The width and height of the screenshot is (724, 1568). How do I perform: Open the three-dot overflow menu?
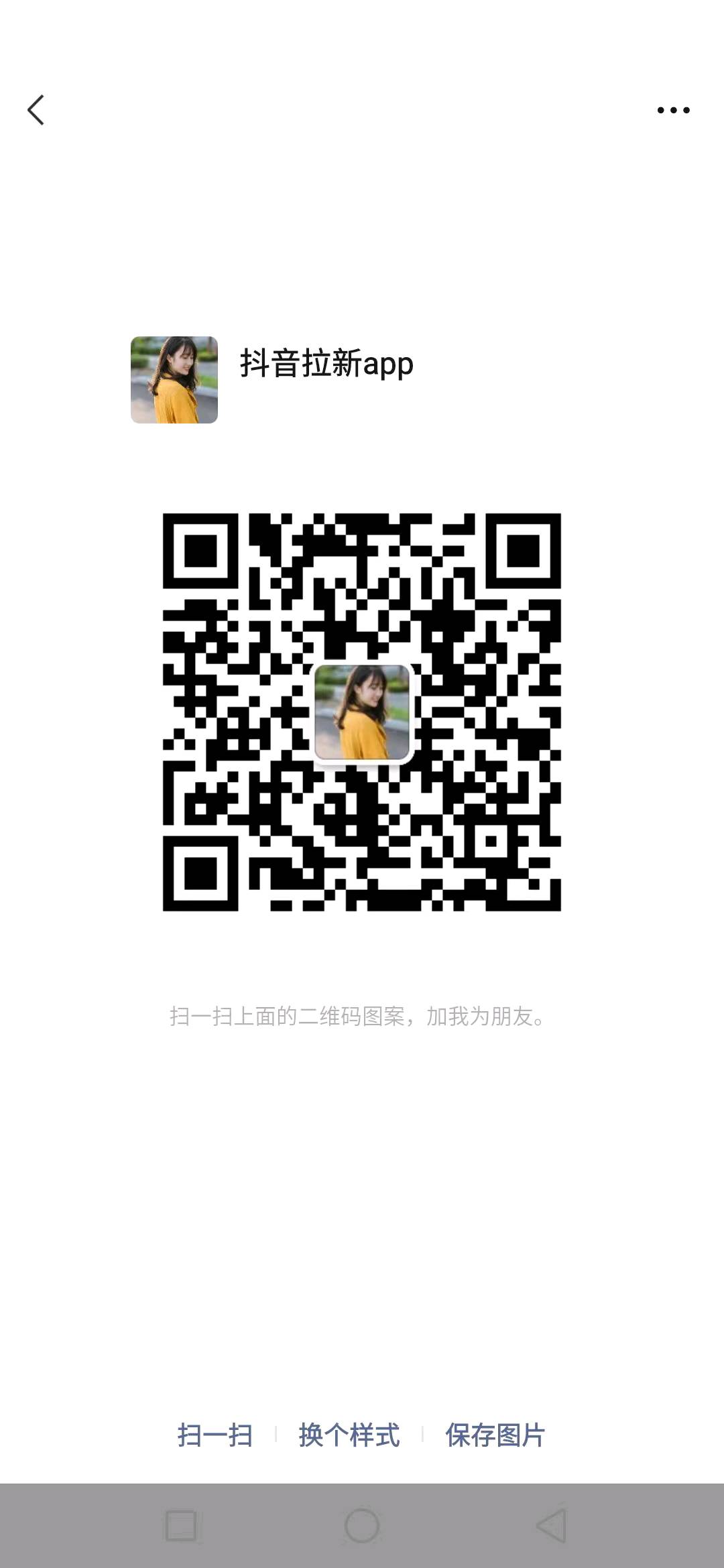click(x=673, y=110)
